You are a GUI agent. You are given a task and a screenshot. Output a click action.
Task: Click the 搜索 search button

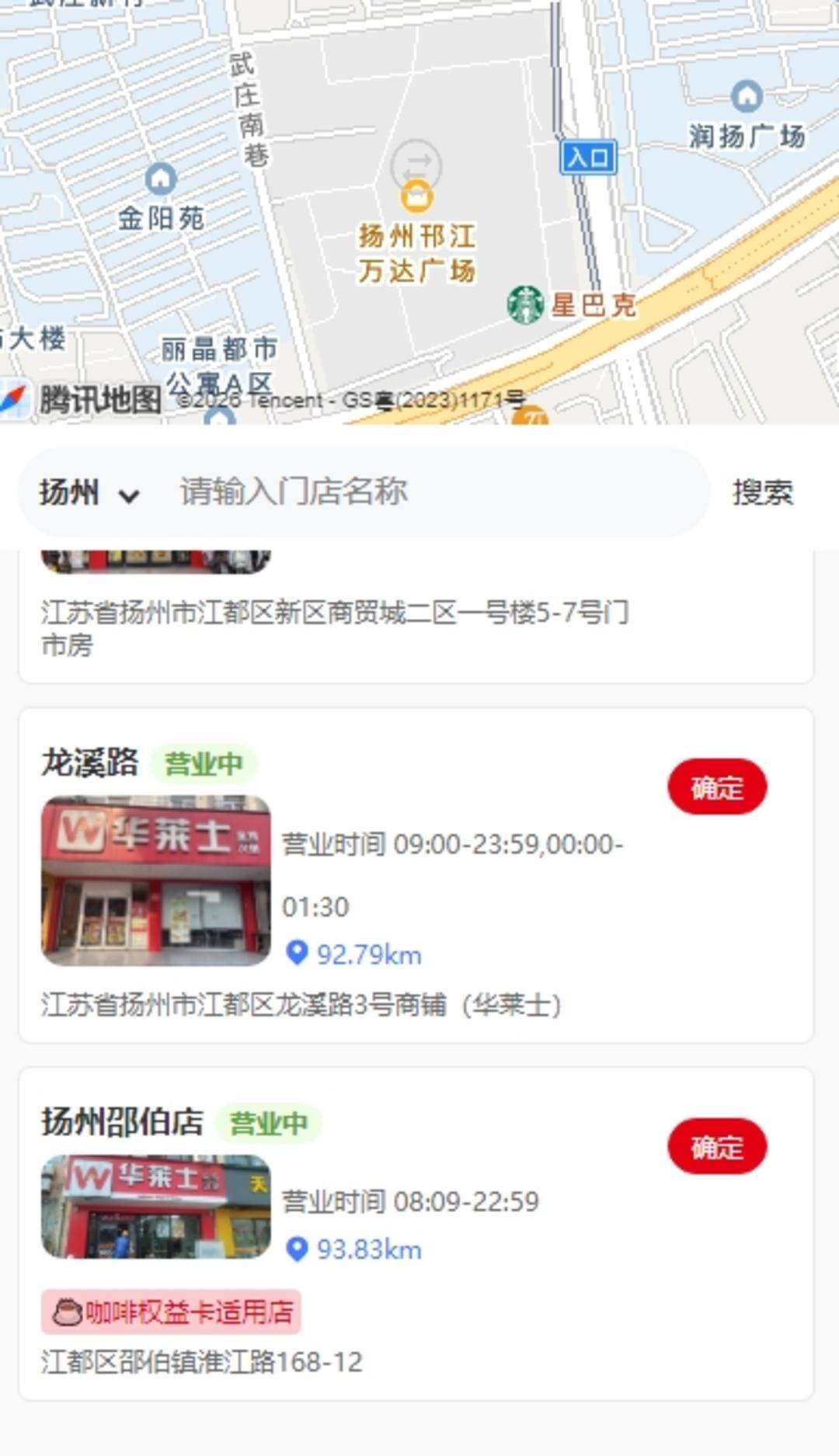point(762,492)
